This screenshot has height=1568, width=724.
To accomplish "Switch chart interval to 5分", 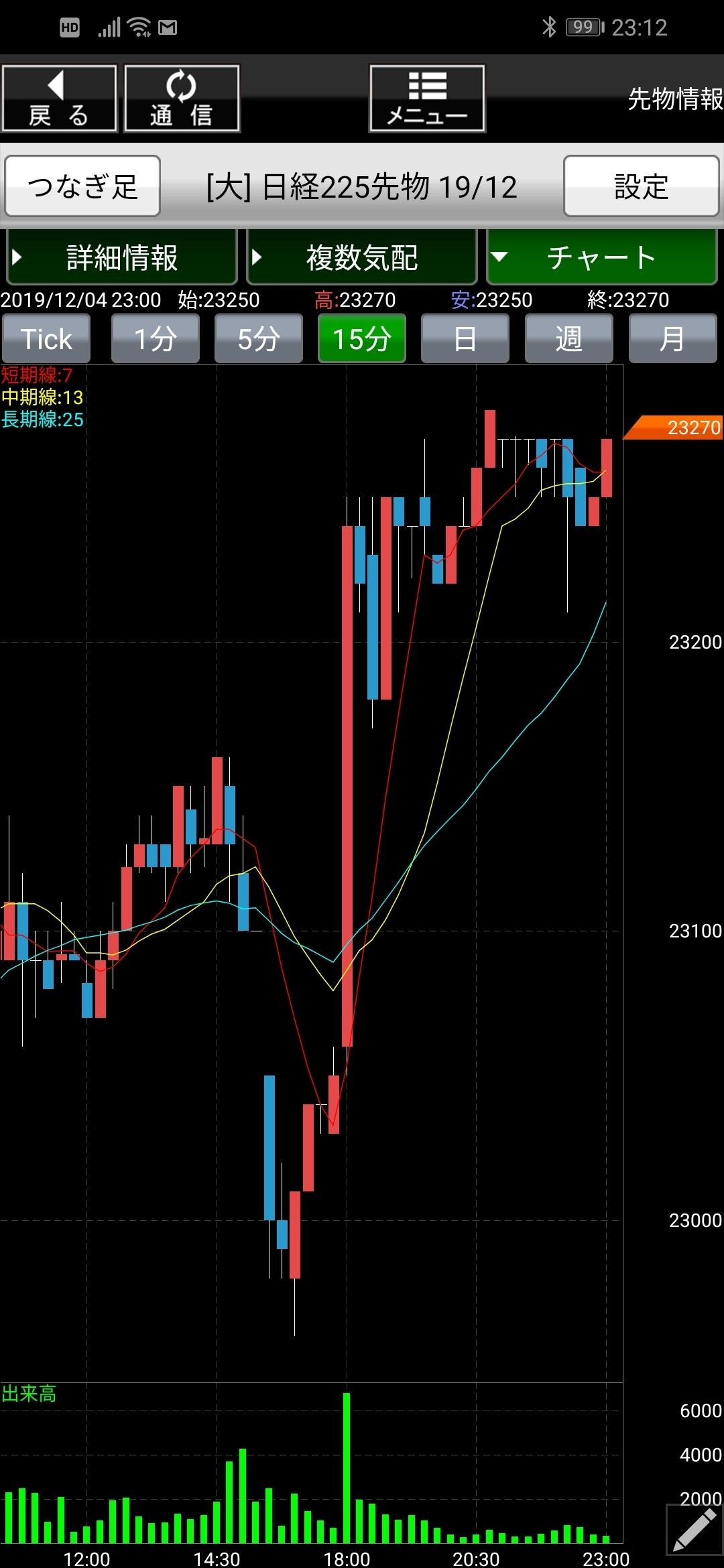I will pos(259,338).
